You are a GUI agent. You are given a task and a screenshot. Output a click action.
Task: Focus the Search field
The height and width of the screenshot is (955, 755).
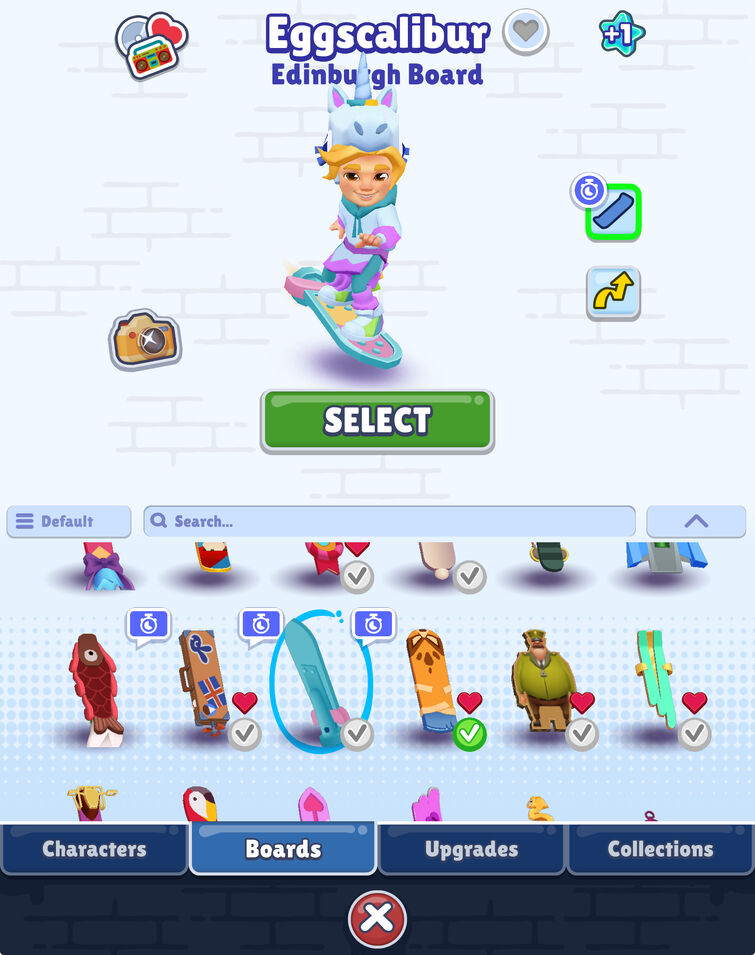[x=389, y=521]
